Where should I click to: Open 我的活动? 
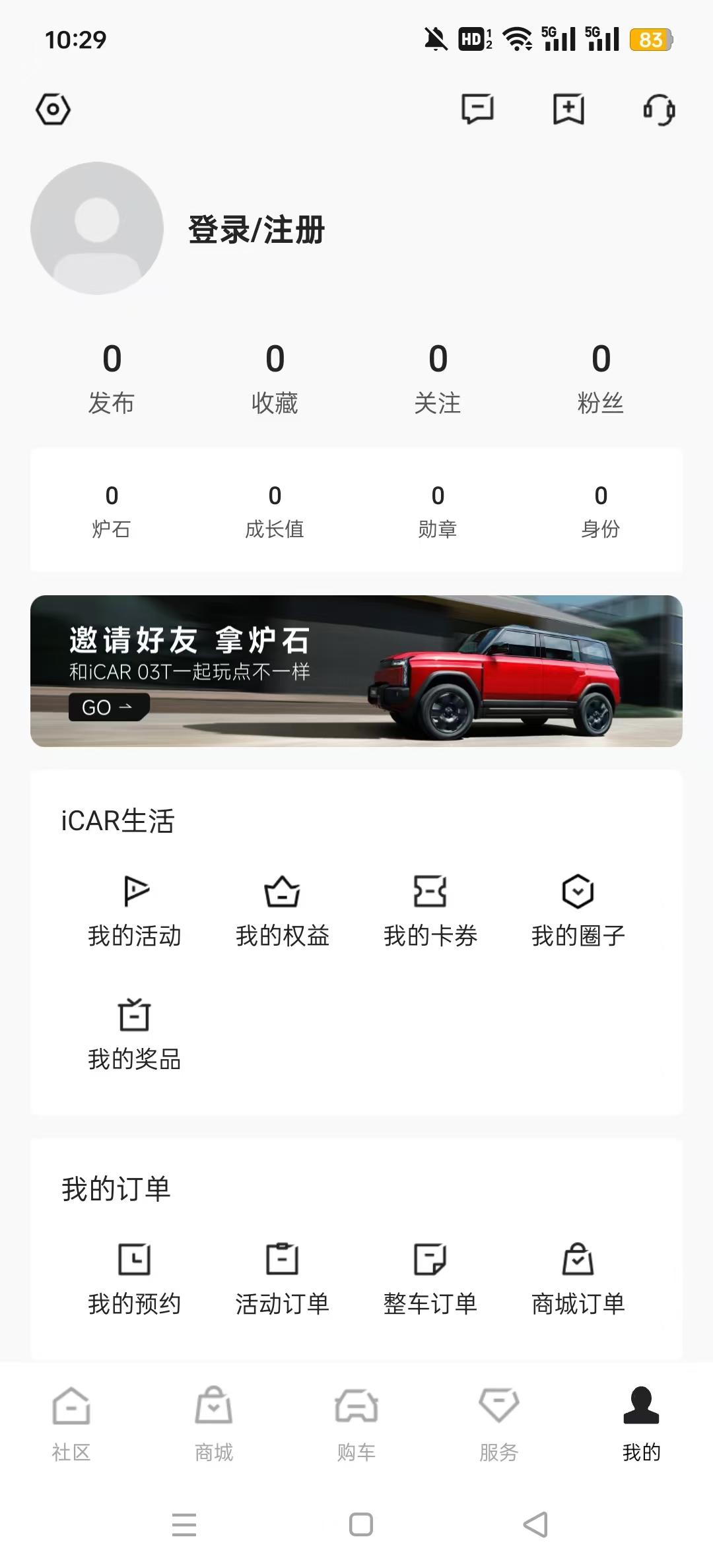[135, 909]
